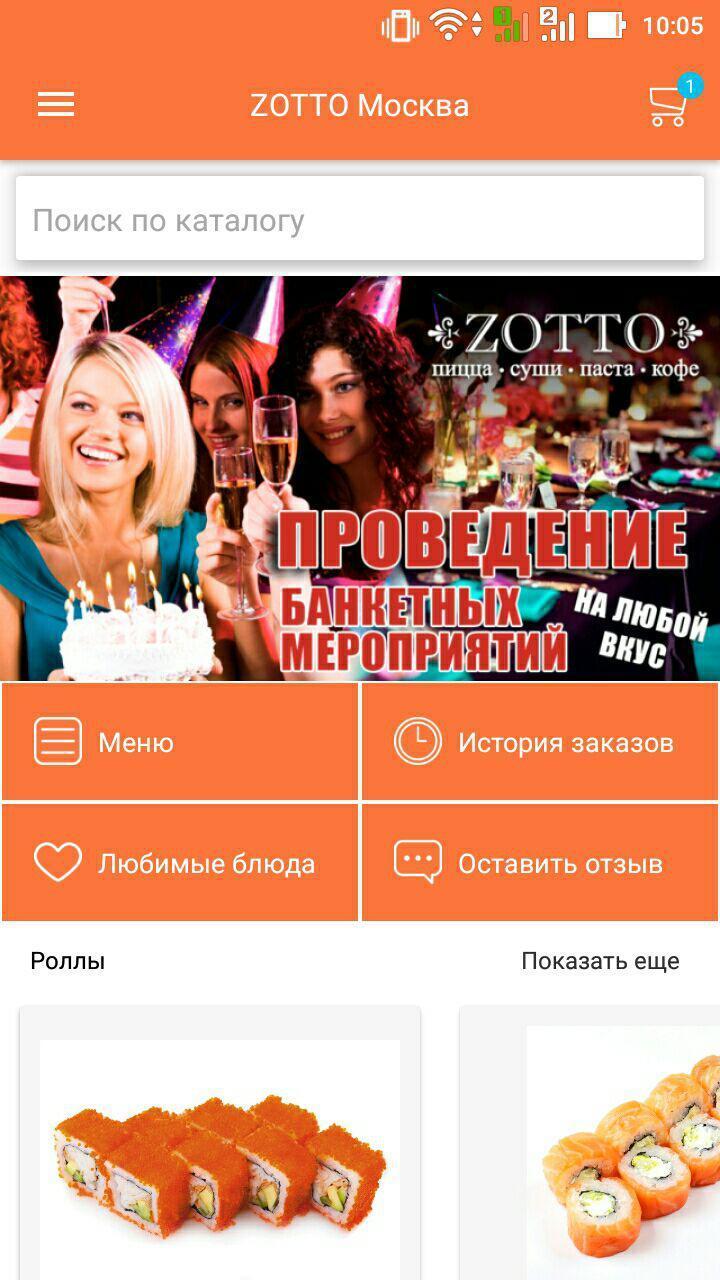Tap the speech bubble icon to leave feedback

point(418,862)
